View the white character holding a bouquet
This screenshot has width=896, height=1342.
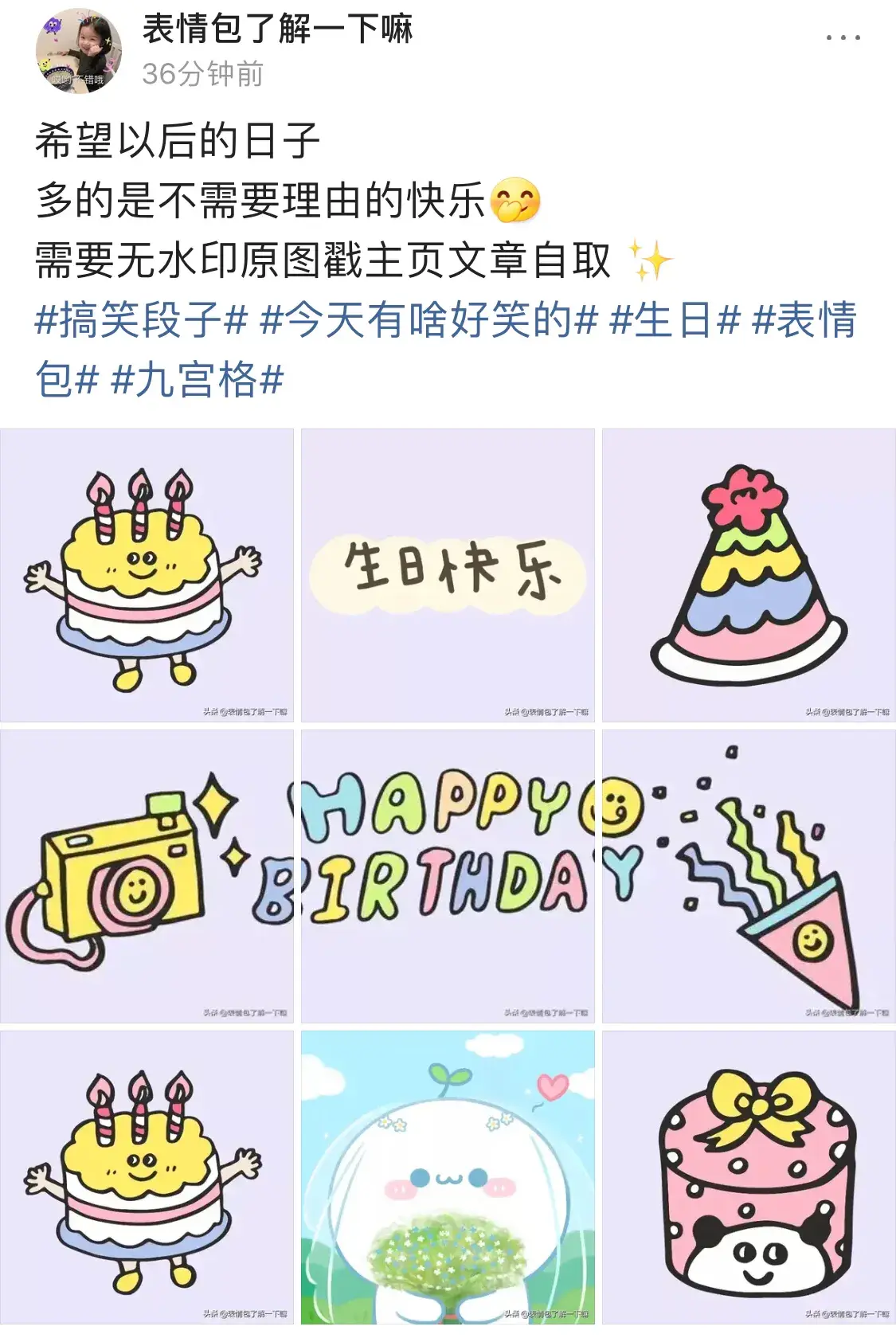[x=448, y=1177]
